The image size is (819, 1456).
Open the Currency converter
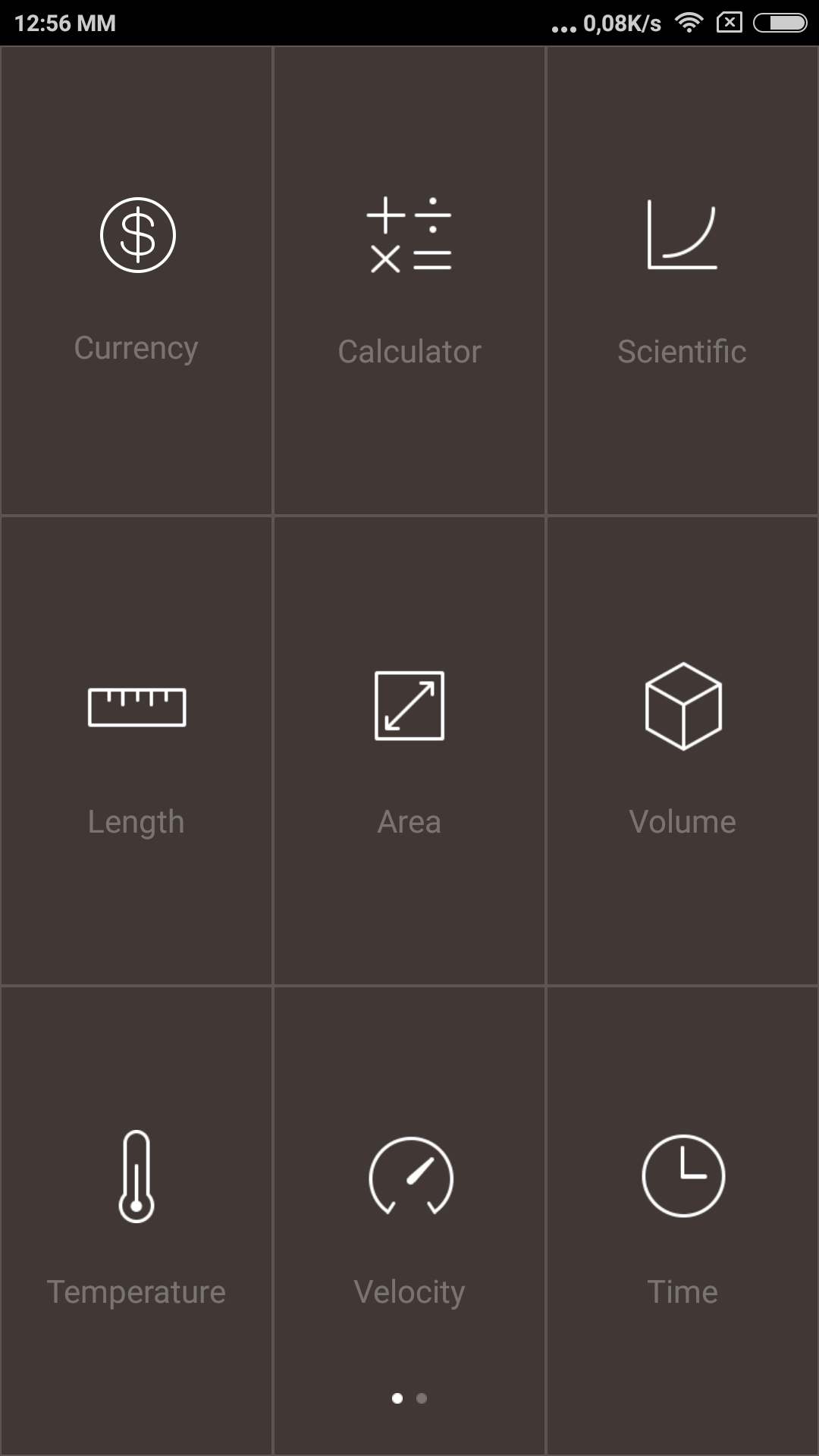pos(136,281)
